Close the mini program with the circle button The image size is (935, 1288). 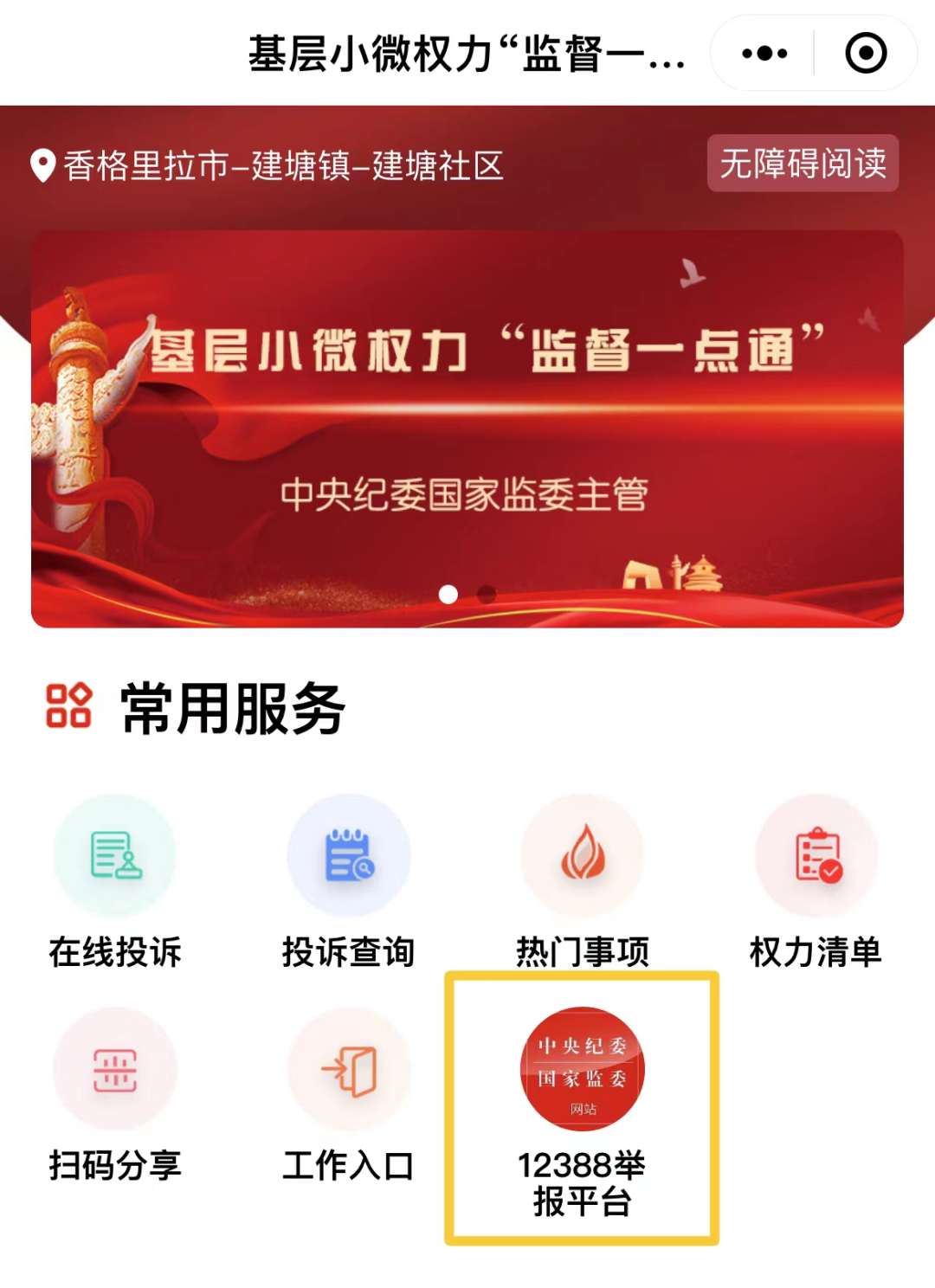(x=866, y=54)
